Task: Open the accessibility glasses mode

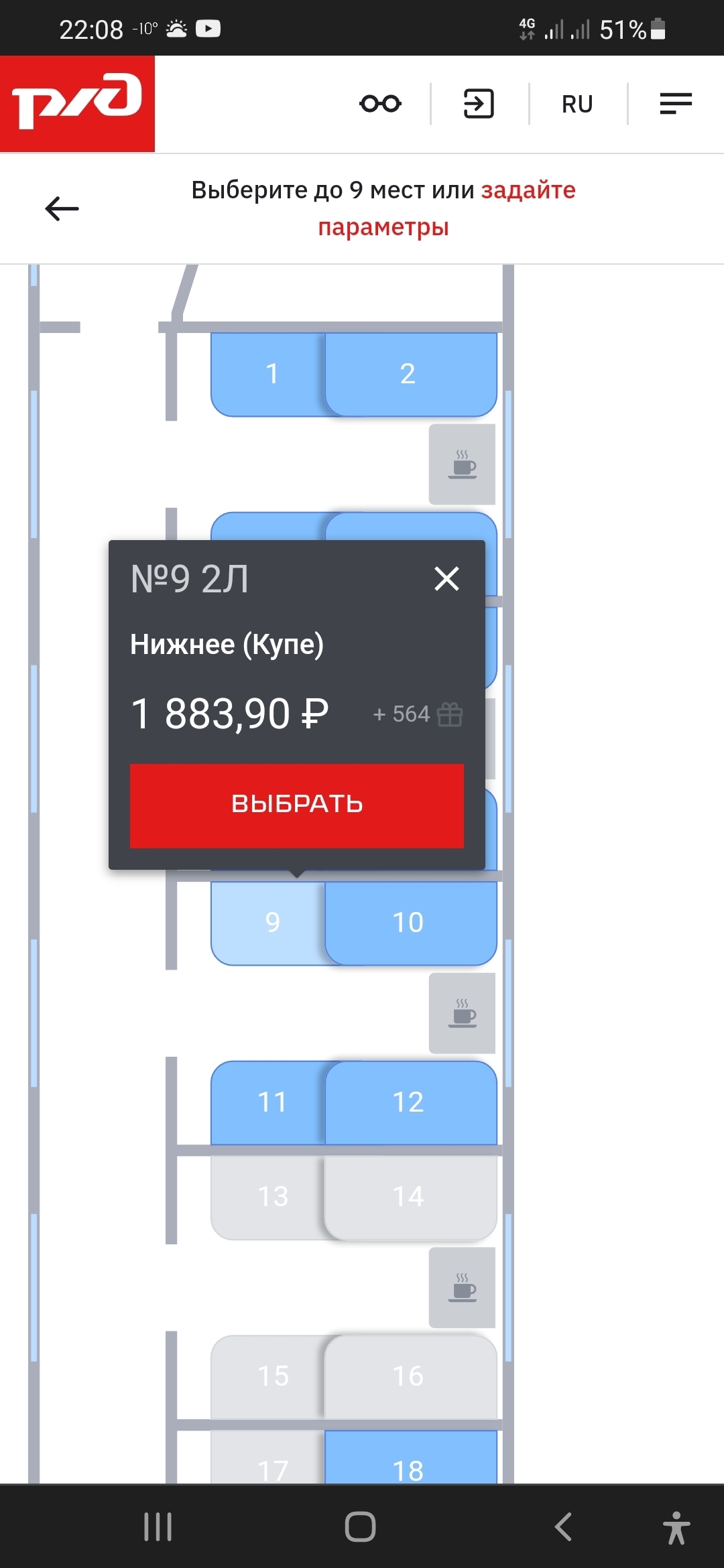Action: (380, 104)
